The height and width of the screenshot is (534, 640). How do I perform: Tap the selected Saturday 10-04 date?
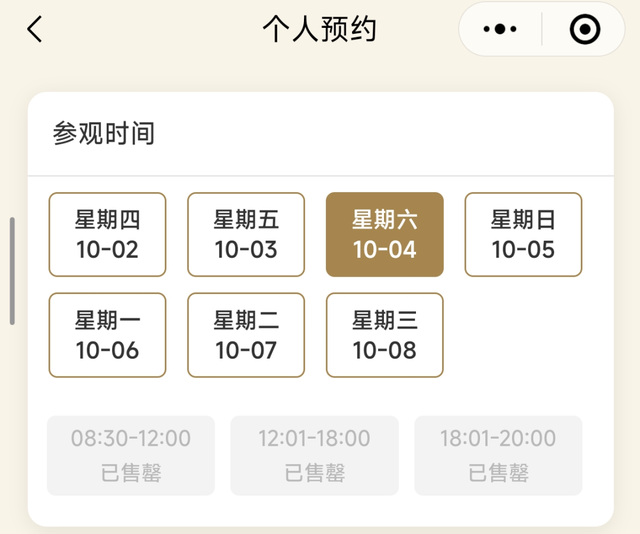384,234
